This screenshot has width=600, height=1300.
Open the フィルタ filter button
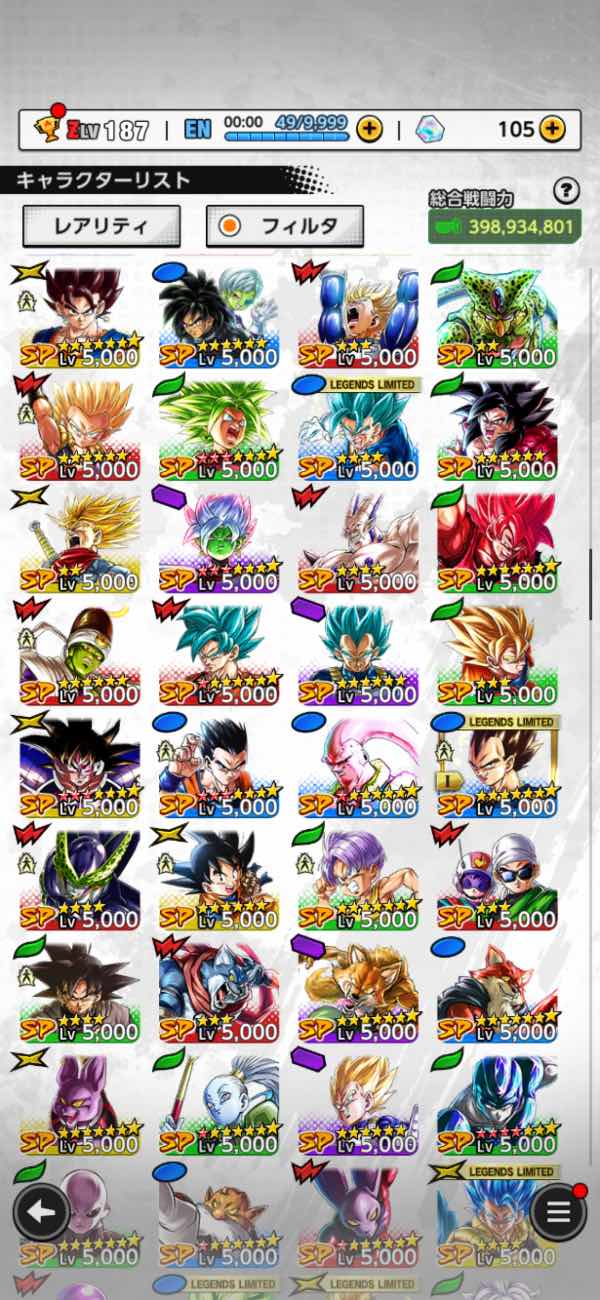click(284, 226)
